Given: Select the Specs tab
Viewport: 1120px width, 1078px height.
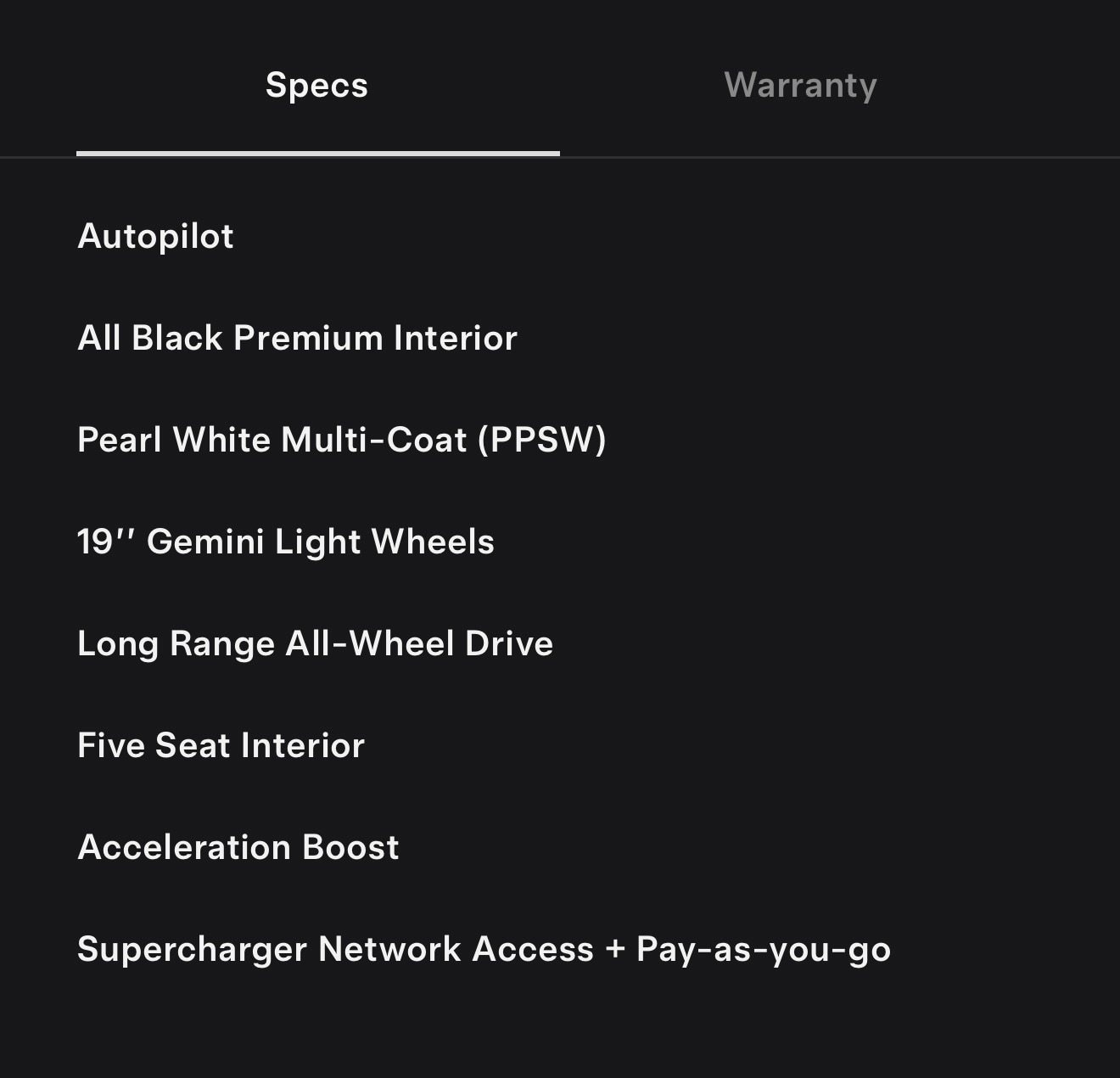Looking at the screenshot, I should click(x=316, y=85).
